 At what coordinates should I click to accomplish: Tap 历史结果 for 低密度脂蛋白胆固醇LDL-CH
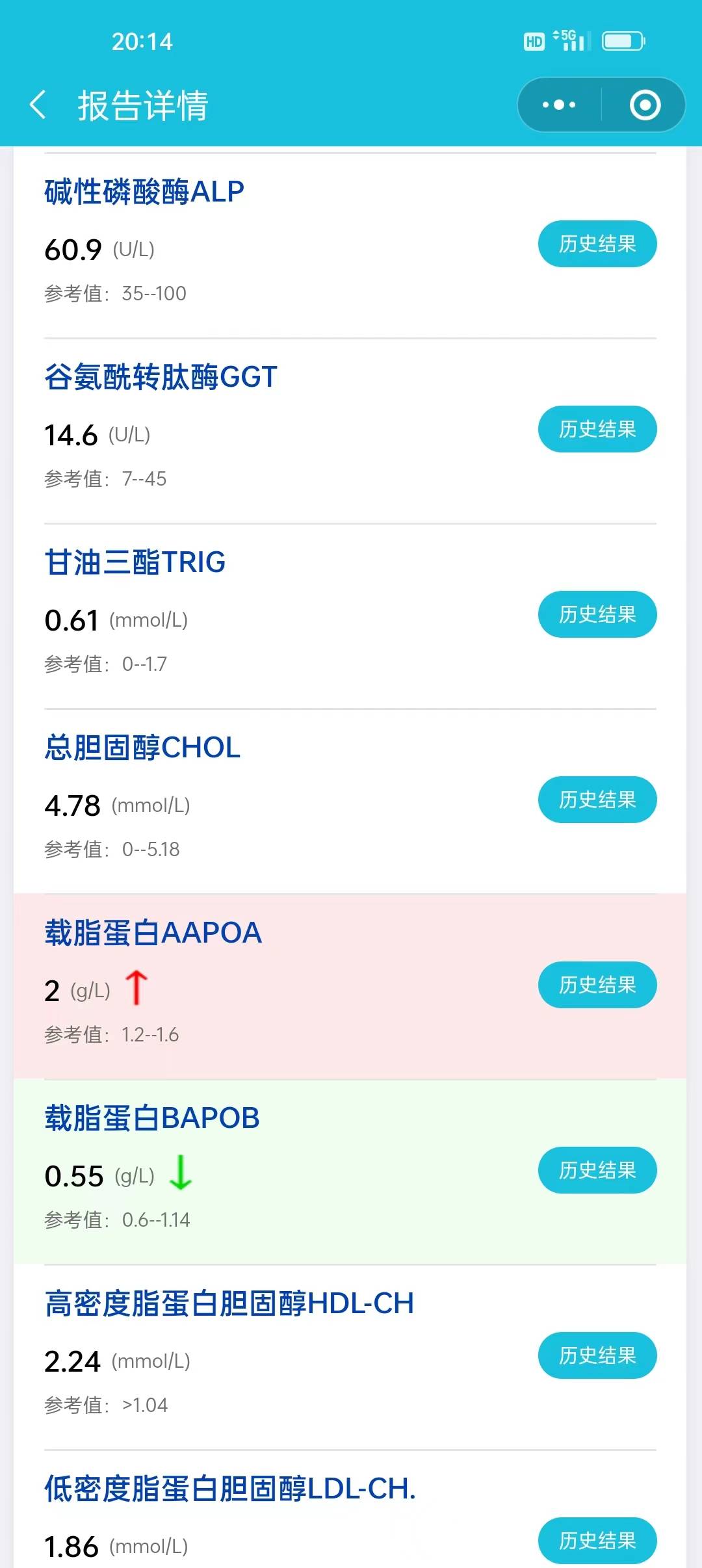(598, 1541)
